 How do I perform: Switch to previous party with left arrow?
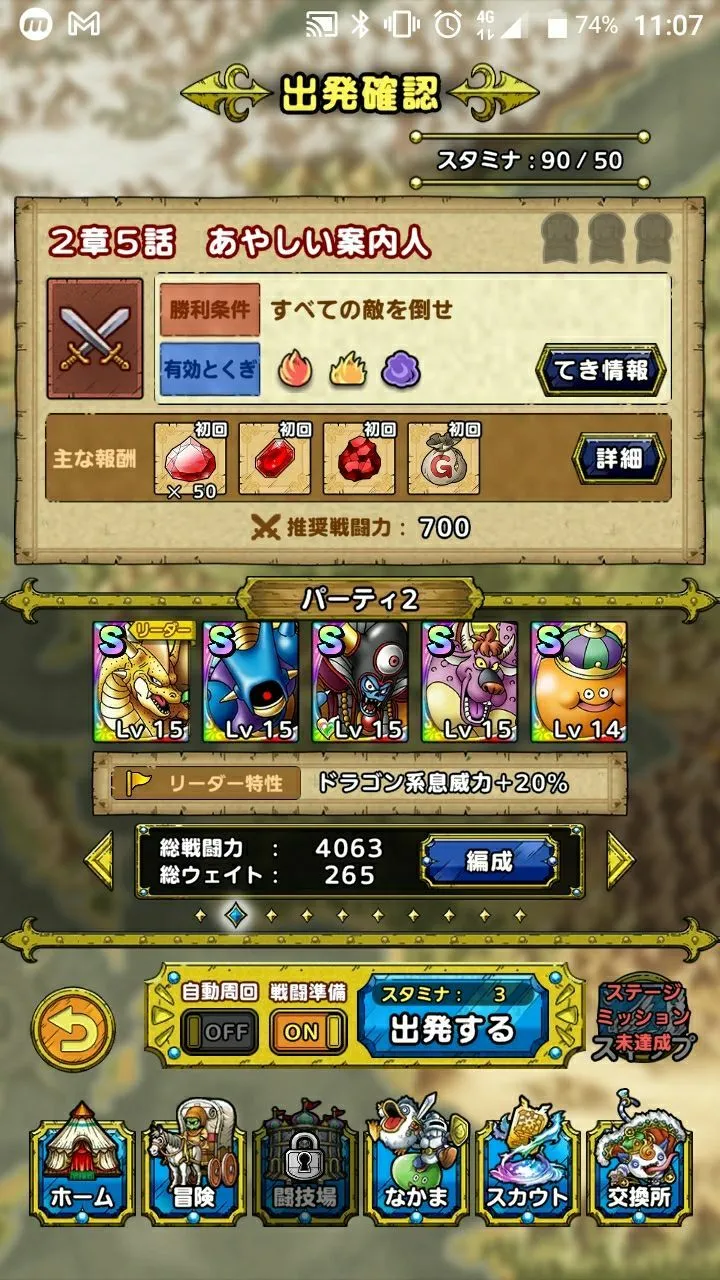99,860
